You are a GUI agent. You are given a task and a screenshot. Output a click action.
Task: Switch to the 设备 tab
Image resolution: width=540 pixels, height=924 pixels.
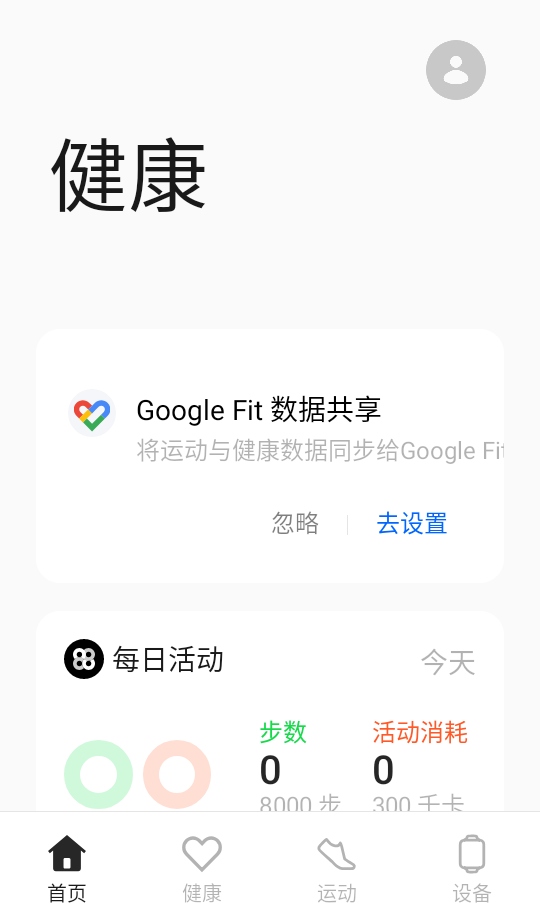472,869
